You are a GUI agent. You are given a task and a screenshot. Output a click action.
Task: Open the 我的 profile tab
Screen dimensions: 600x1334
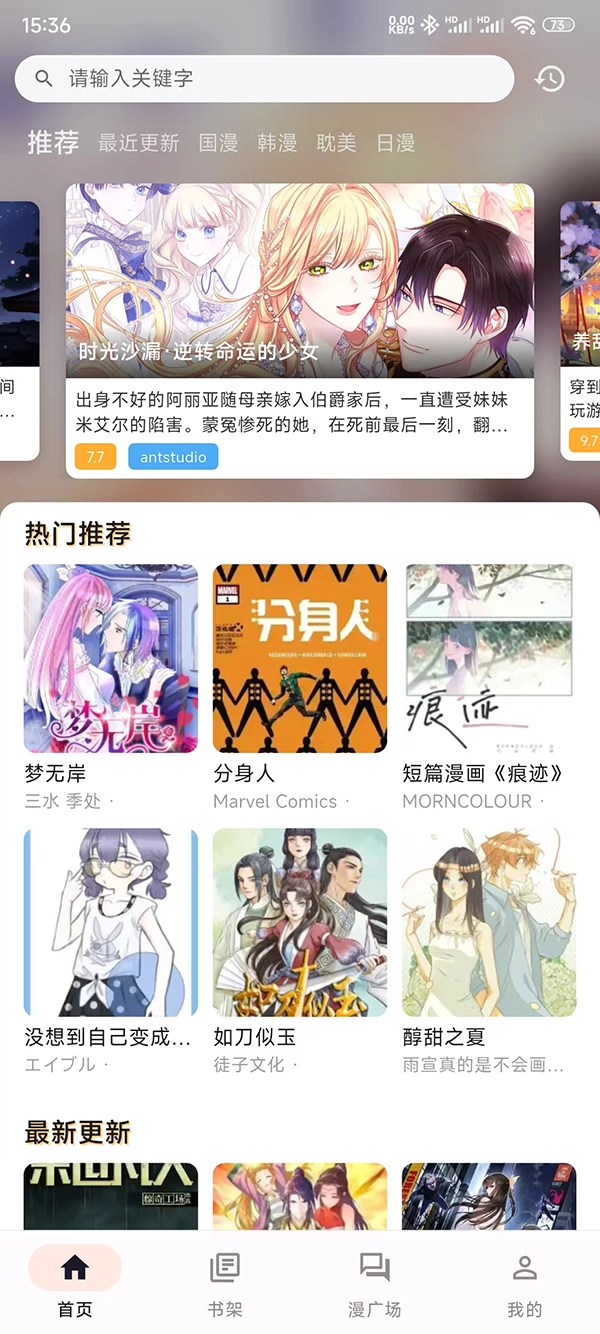pos(524,1284)
